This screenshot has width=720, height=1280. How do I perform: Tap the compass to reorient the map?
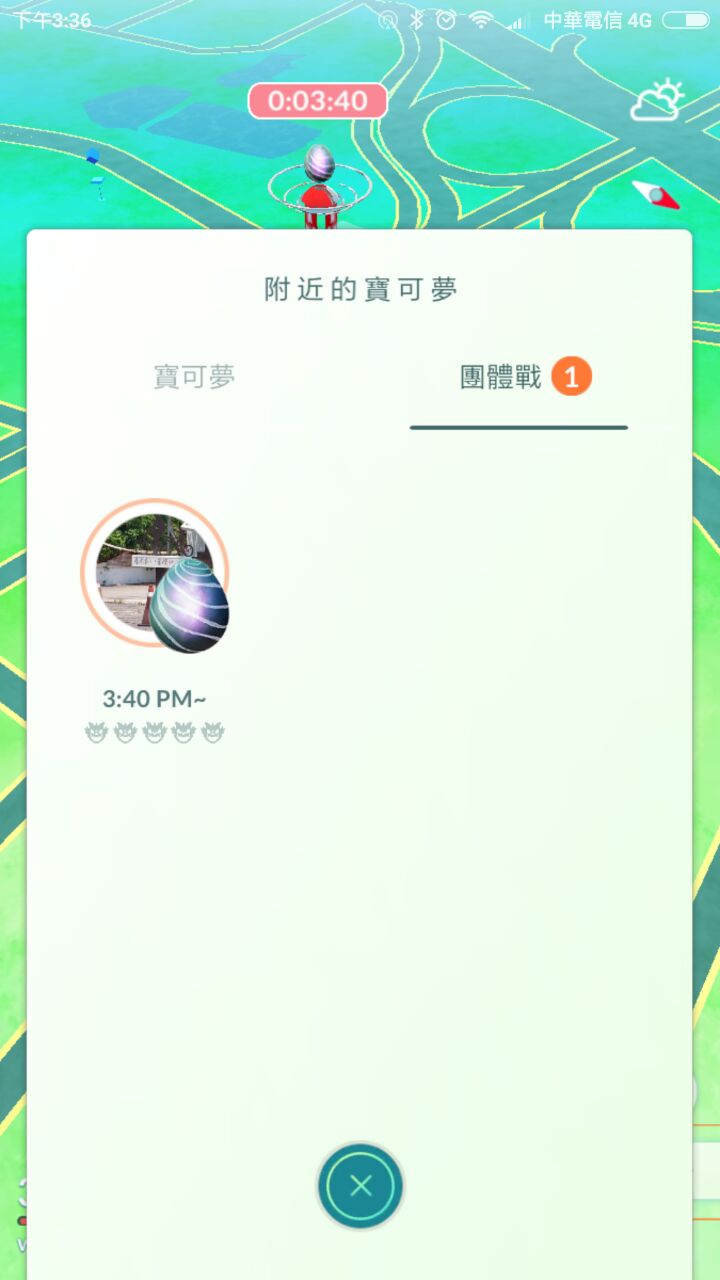coord(655,194)
